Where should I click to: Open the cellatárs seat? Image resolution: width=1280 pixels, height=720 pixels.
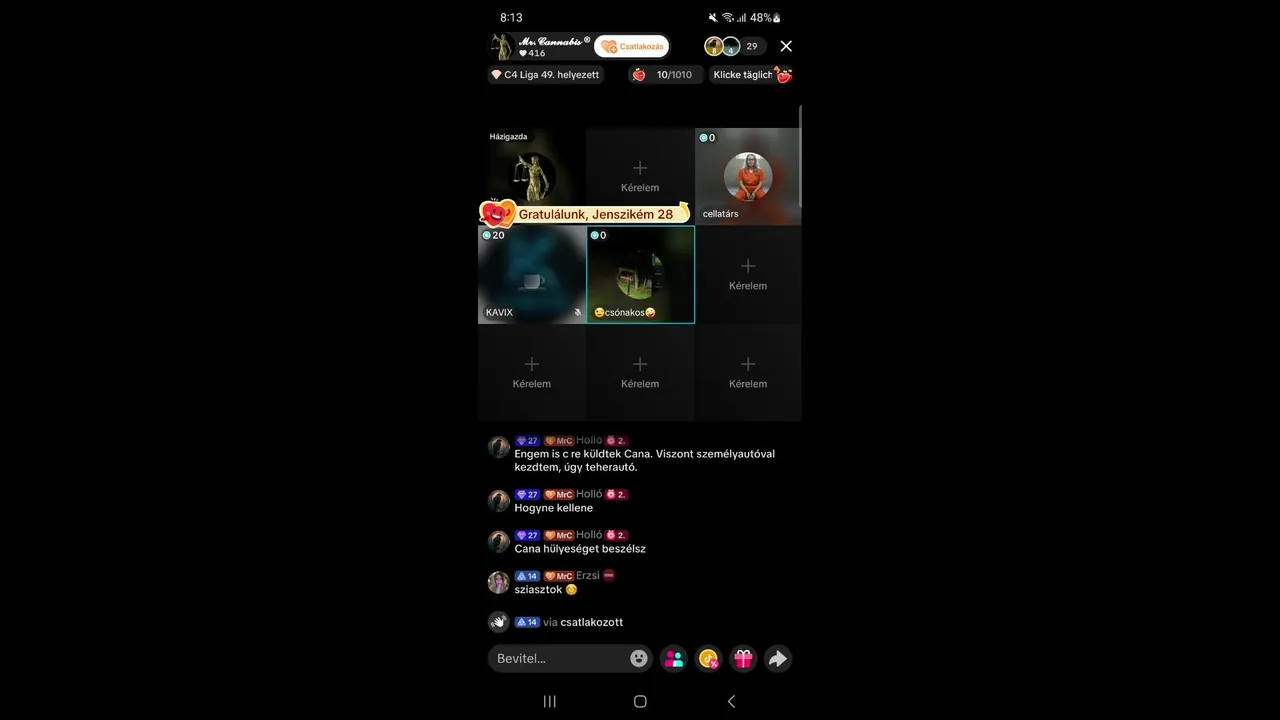(748, 177)
